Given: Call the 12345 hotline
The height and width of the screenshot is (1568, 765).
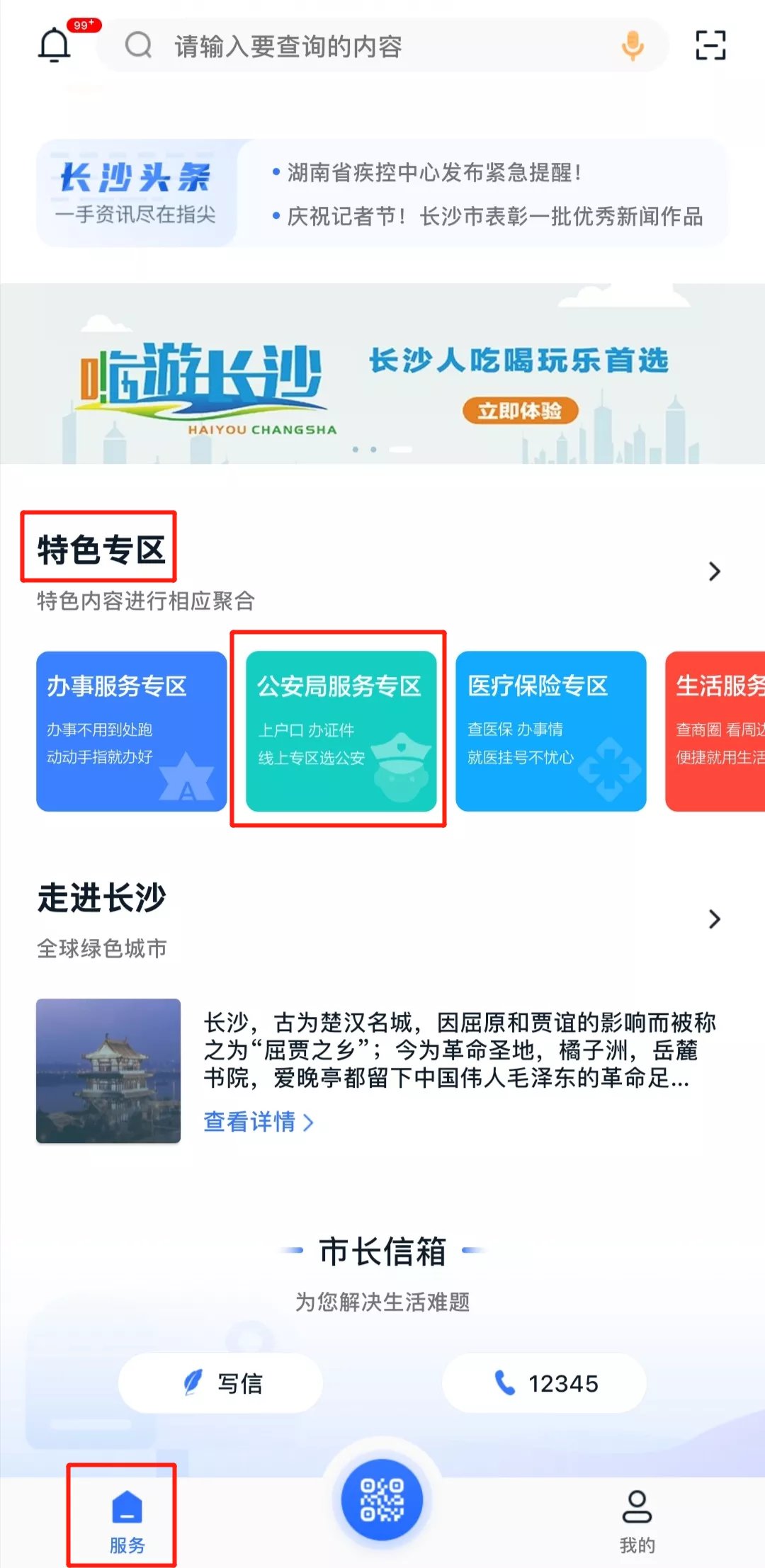Looking at the screenshot, I should (544, 1383).
